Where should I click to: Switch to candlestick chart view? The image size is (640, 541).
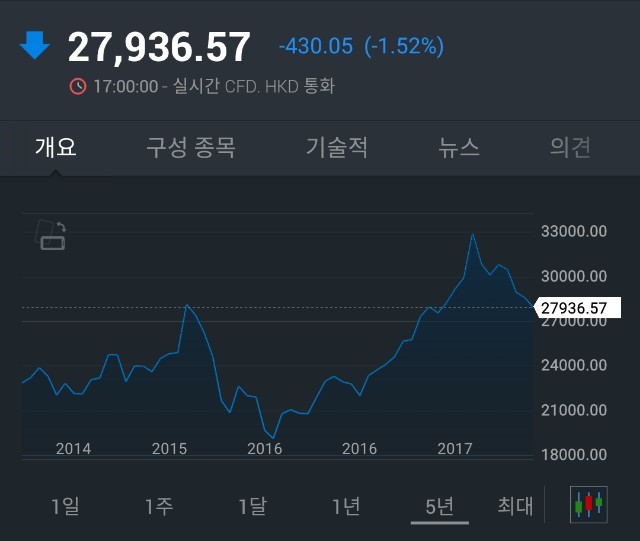click(x=590, y=505)
